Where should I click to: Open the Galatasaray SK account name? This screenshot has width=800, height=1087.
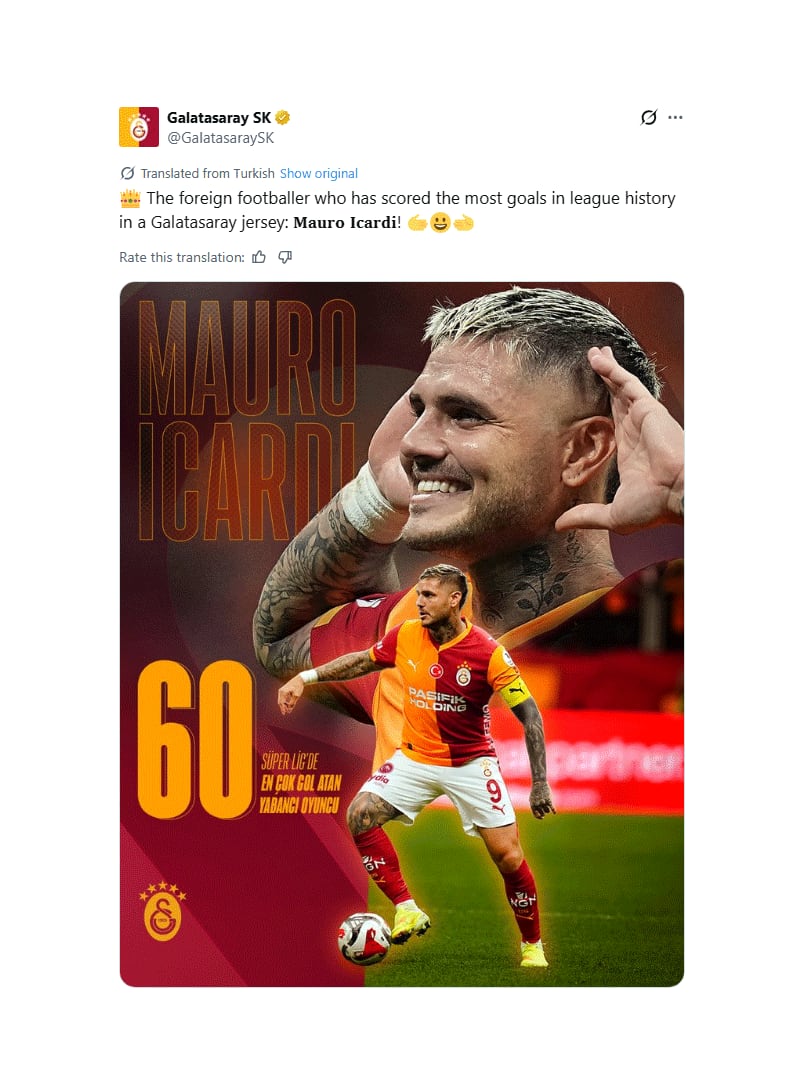click(x=219, y=117)
